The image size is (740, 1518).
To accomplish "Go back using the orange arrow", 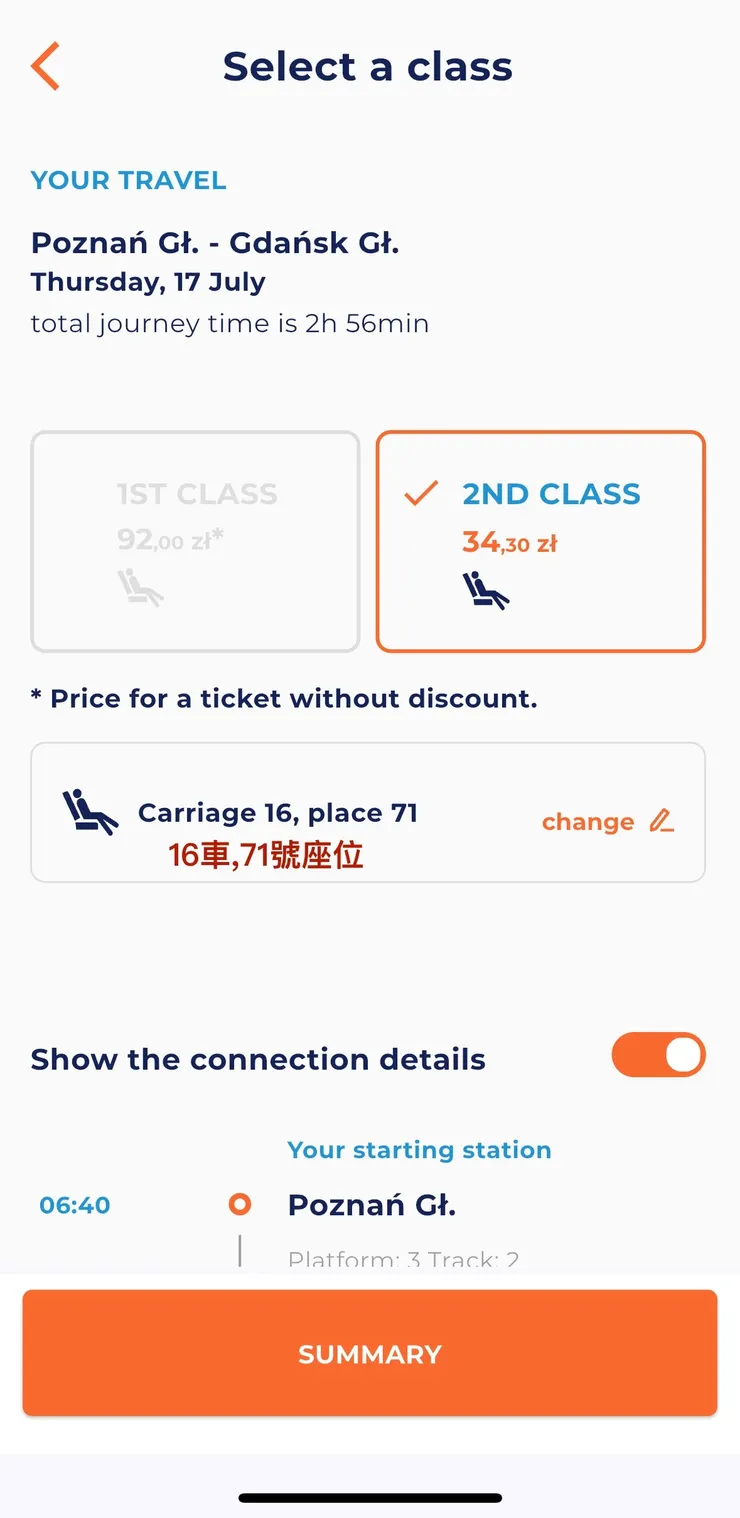I will tap(46, 67).
